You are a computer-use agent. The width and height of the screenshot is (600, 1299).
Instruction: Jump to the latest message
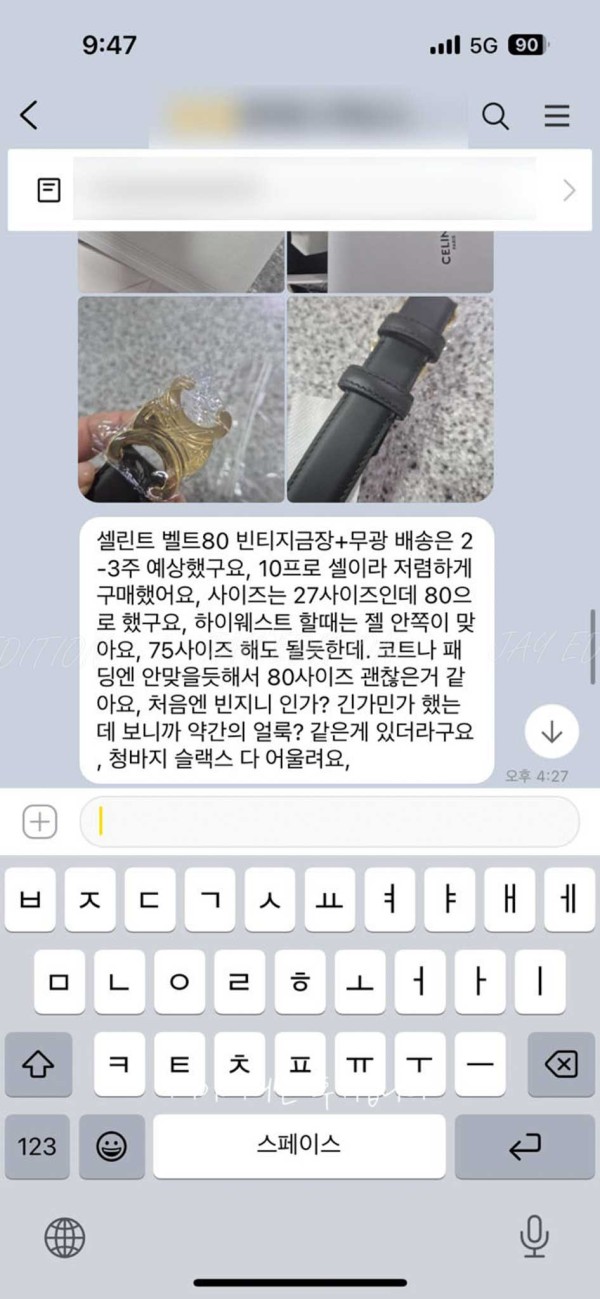[551, 732]
